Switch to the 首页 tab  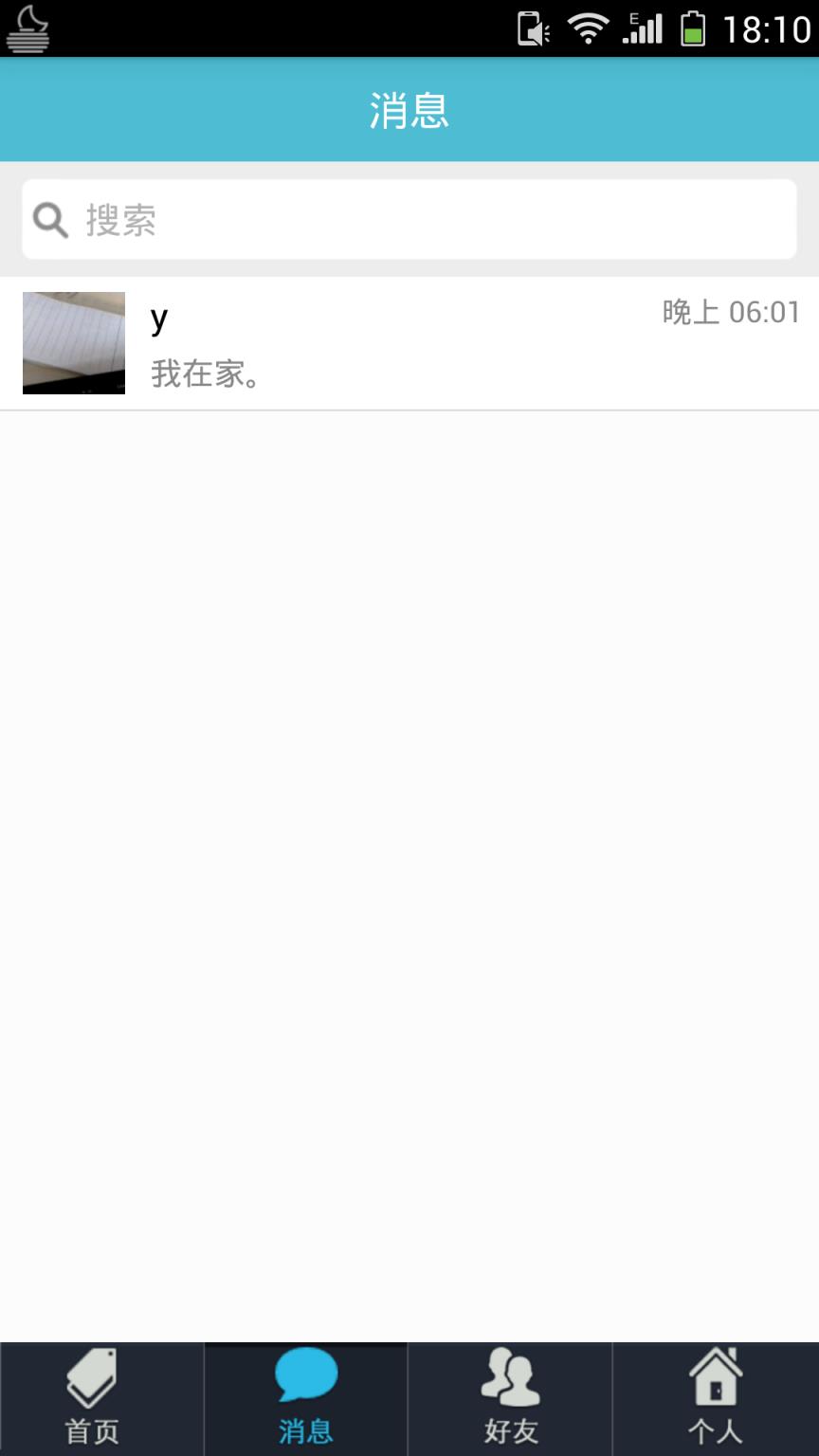(x=89, y=1398)
